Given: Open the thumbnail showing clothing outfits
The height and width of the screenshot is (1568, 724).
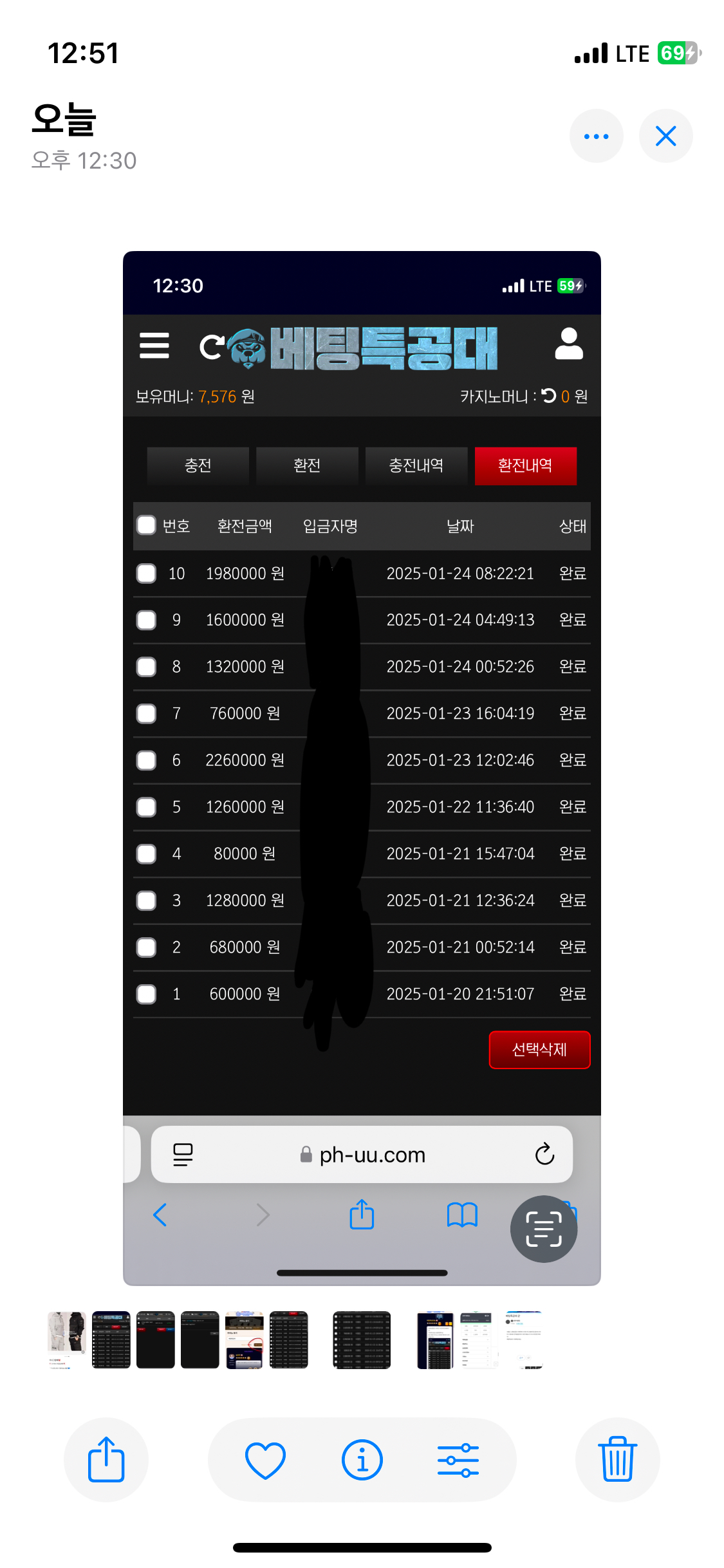Looking at the screenshot, I should point(67,1339).
